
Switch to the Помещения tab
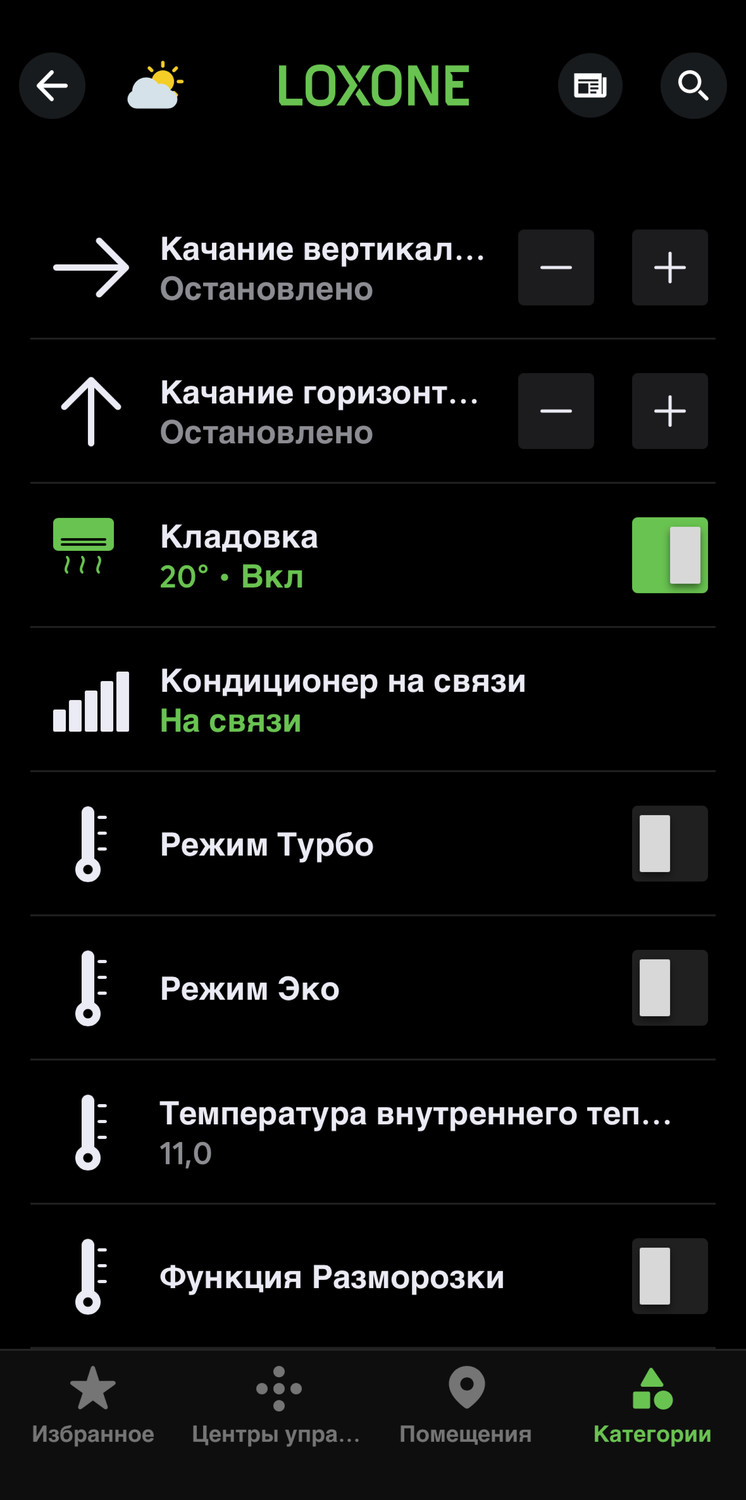[x=465, y=1406]
